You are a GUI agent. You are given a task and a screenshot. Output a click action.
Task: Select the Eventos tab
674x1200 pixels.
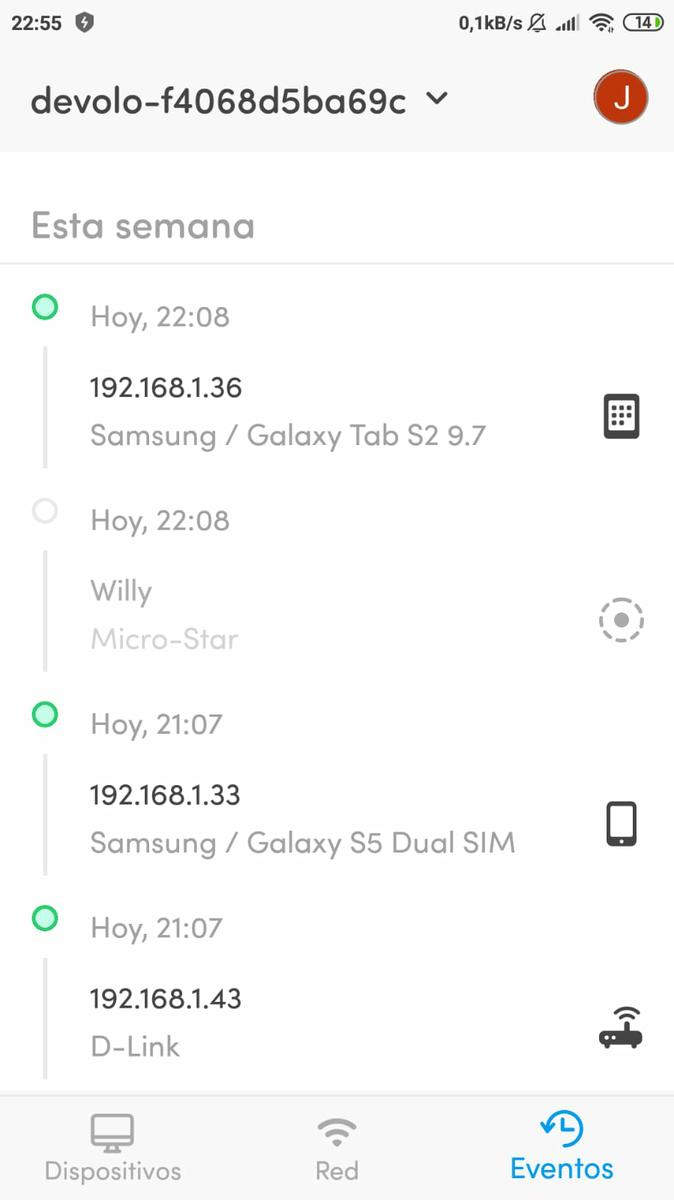(x=561, y=1148)
